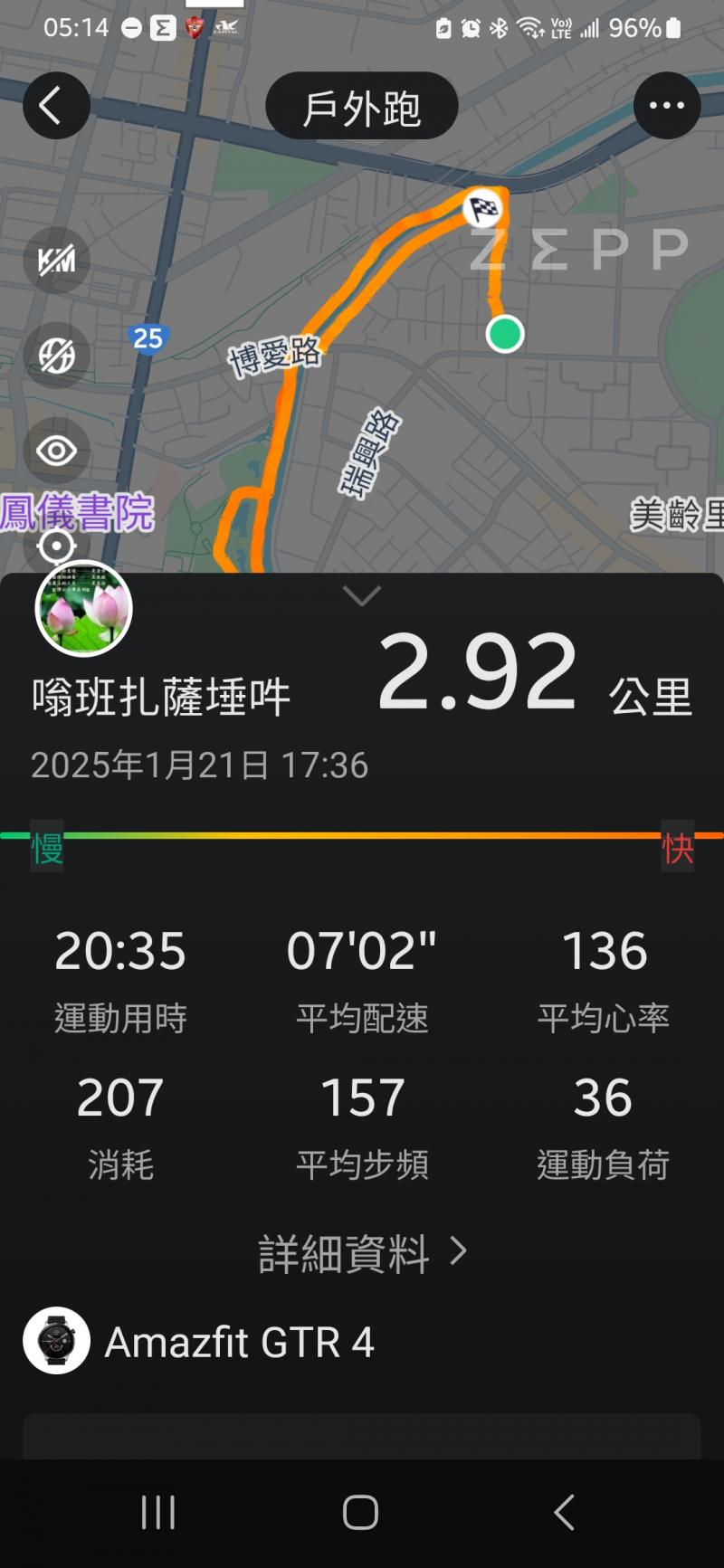Open 詳細資料 detailed data
The height and width of the screenshot is (1568, 724).
(x=362, y=1253)
